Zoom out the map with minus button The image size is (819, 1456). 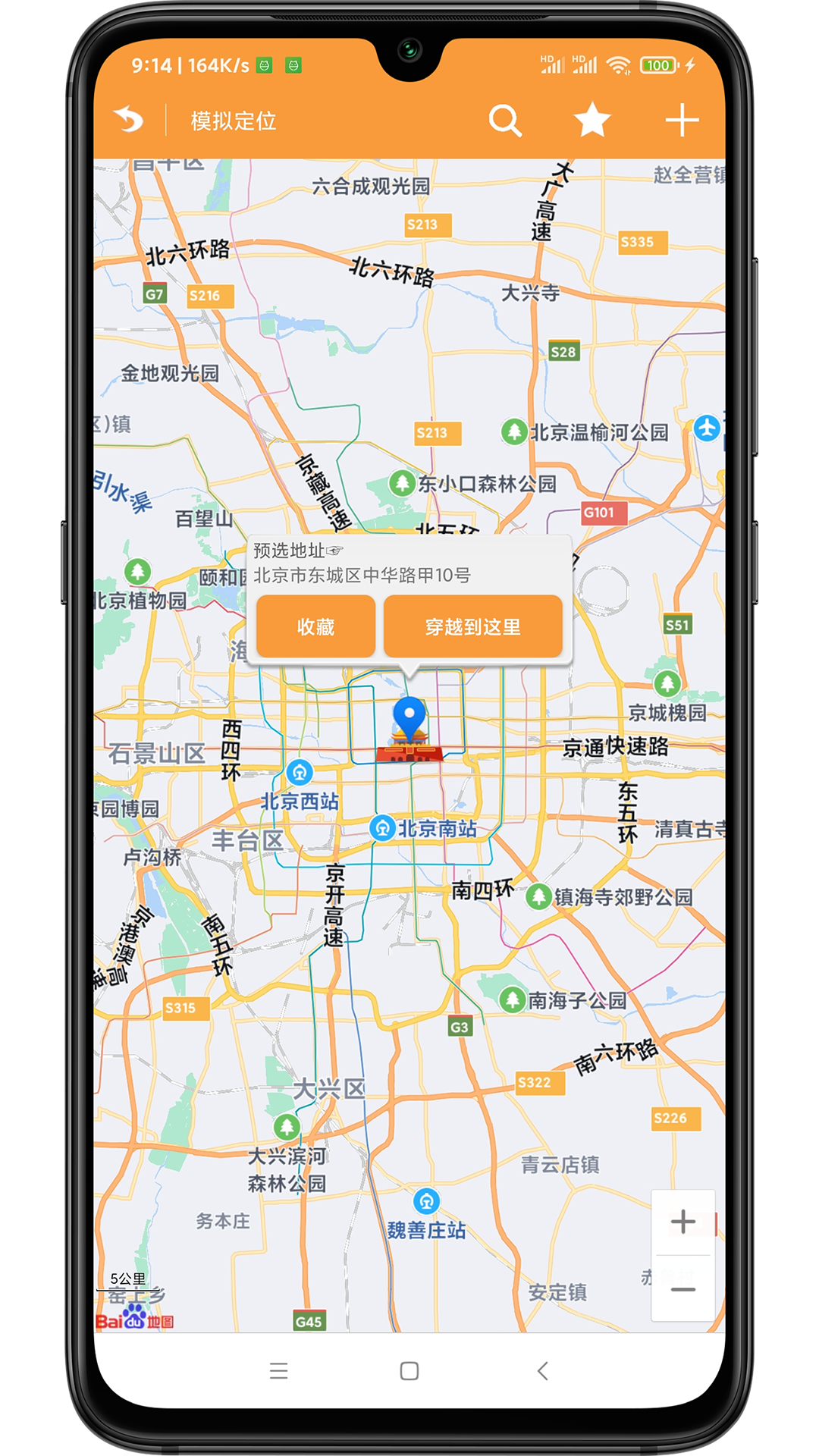(682, 1289)
